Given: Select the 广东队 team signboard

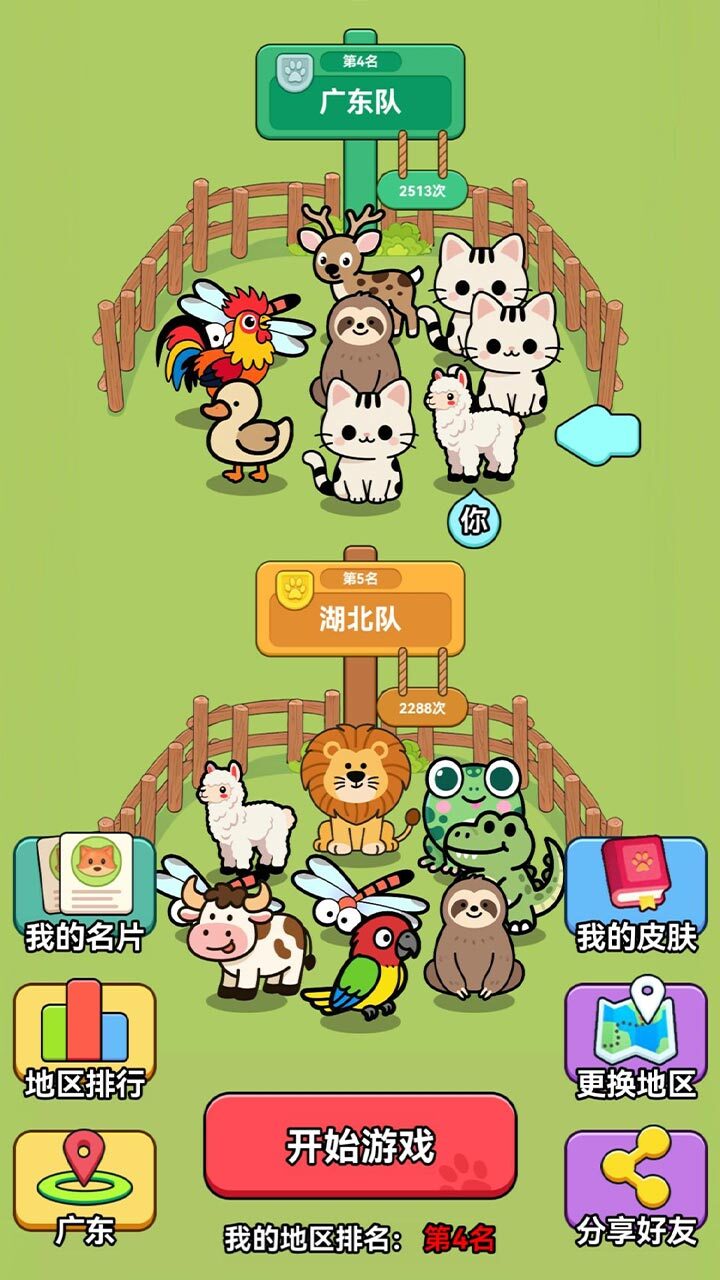Looking at the screenshot, I should [360, 100].
